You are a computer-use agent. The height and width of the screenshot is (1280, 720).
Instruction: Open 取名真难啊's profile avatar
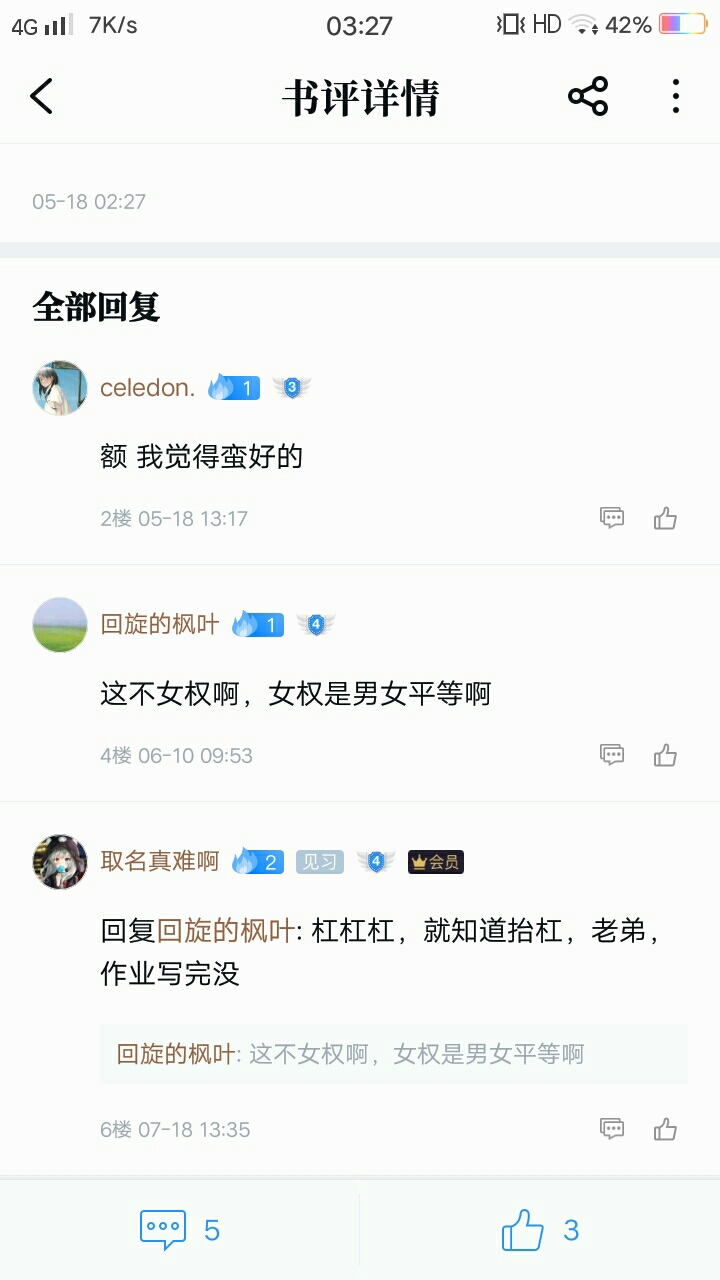[x=60, y=862]
